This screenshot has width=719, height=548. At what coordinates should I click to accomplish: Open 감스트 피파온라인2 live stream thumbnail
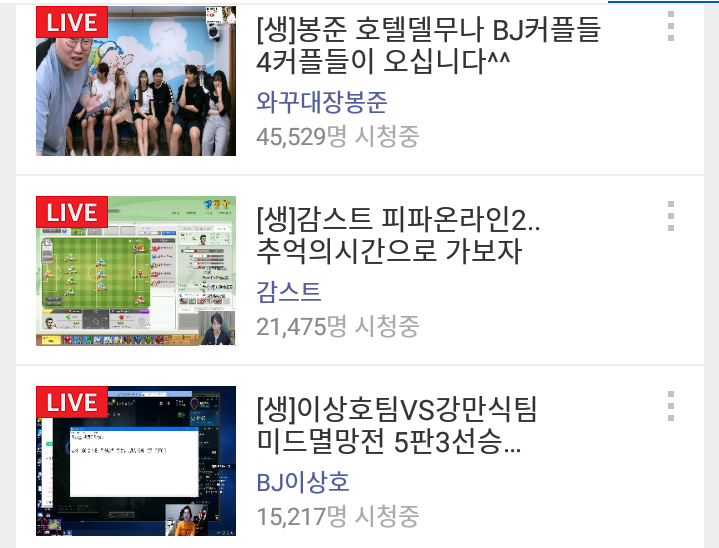click(x=136, y=271)
